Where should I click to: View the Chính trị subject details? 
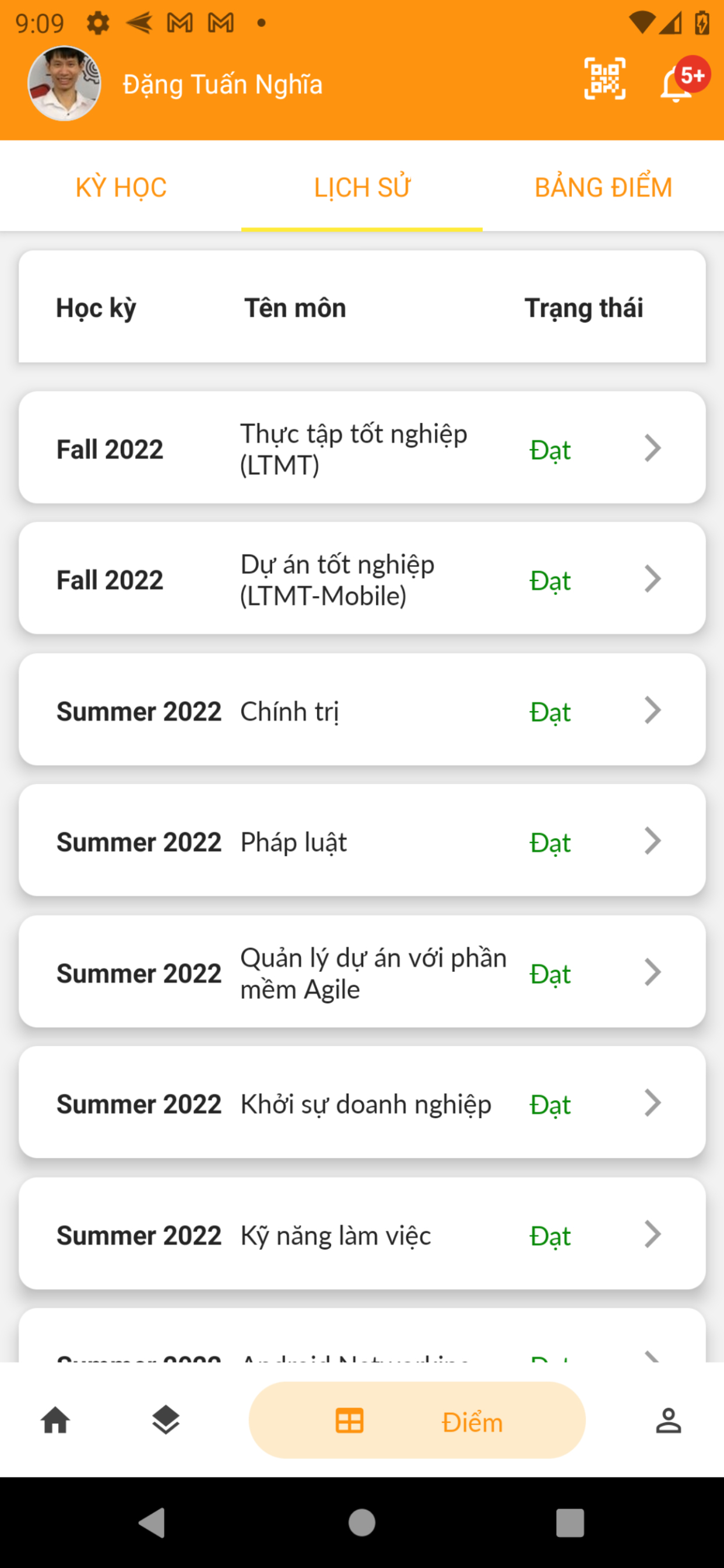(x=362, y=710)
